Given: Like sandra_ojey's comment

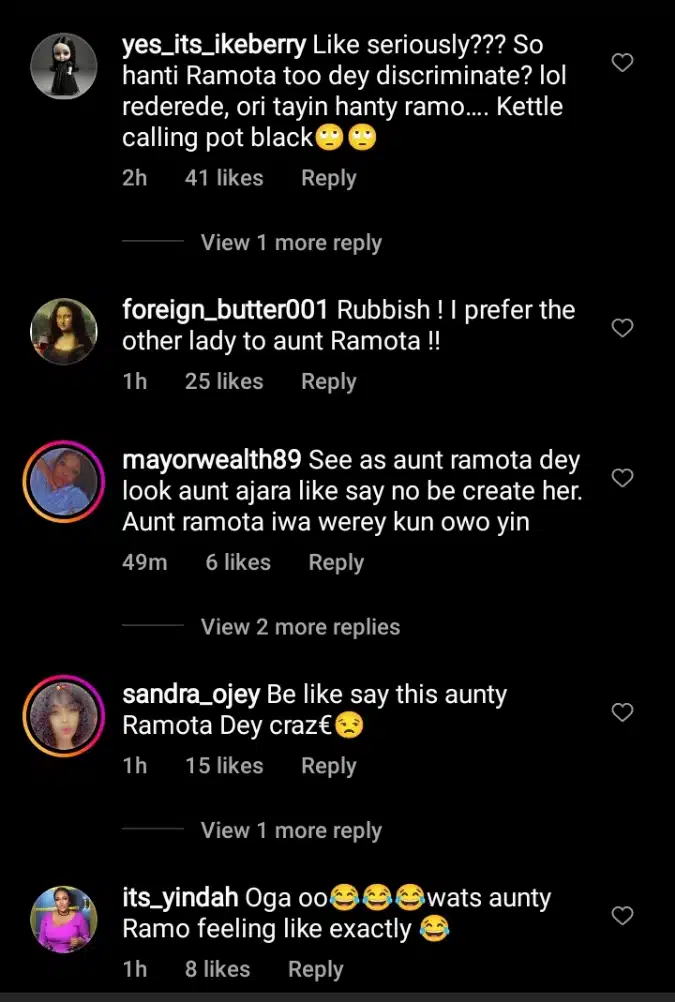Looking at the screenshot, I should click(622, 712).
